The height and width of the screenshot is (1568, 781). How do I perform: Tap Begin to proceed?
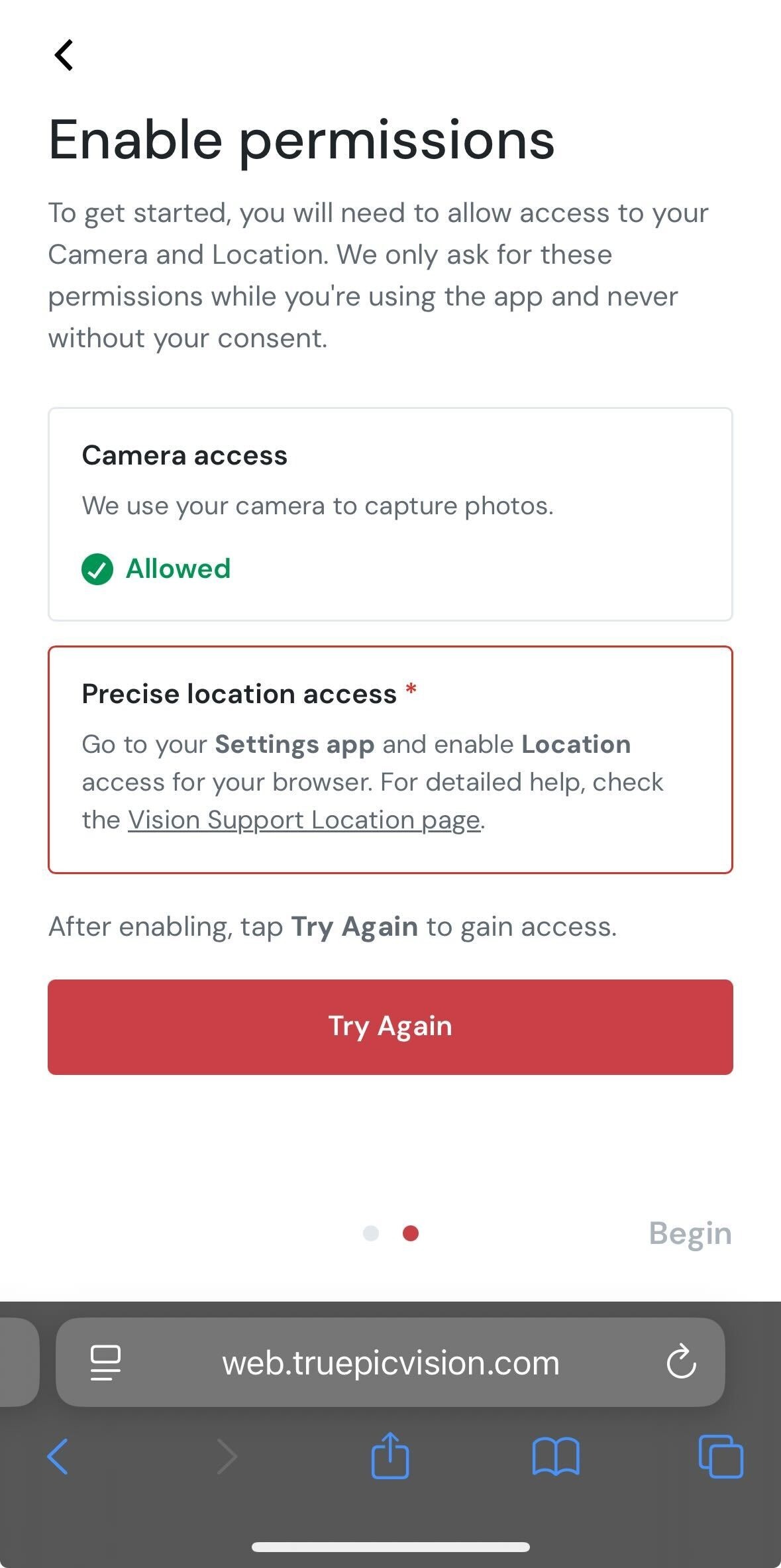point(690,1233)
